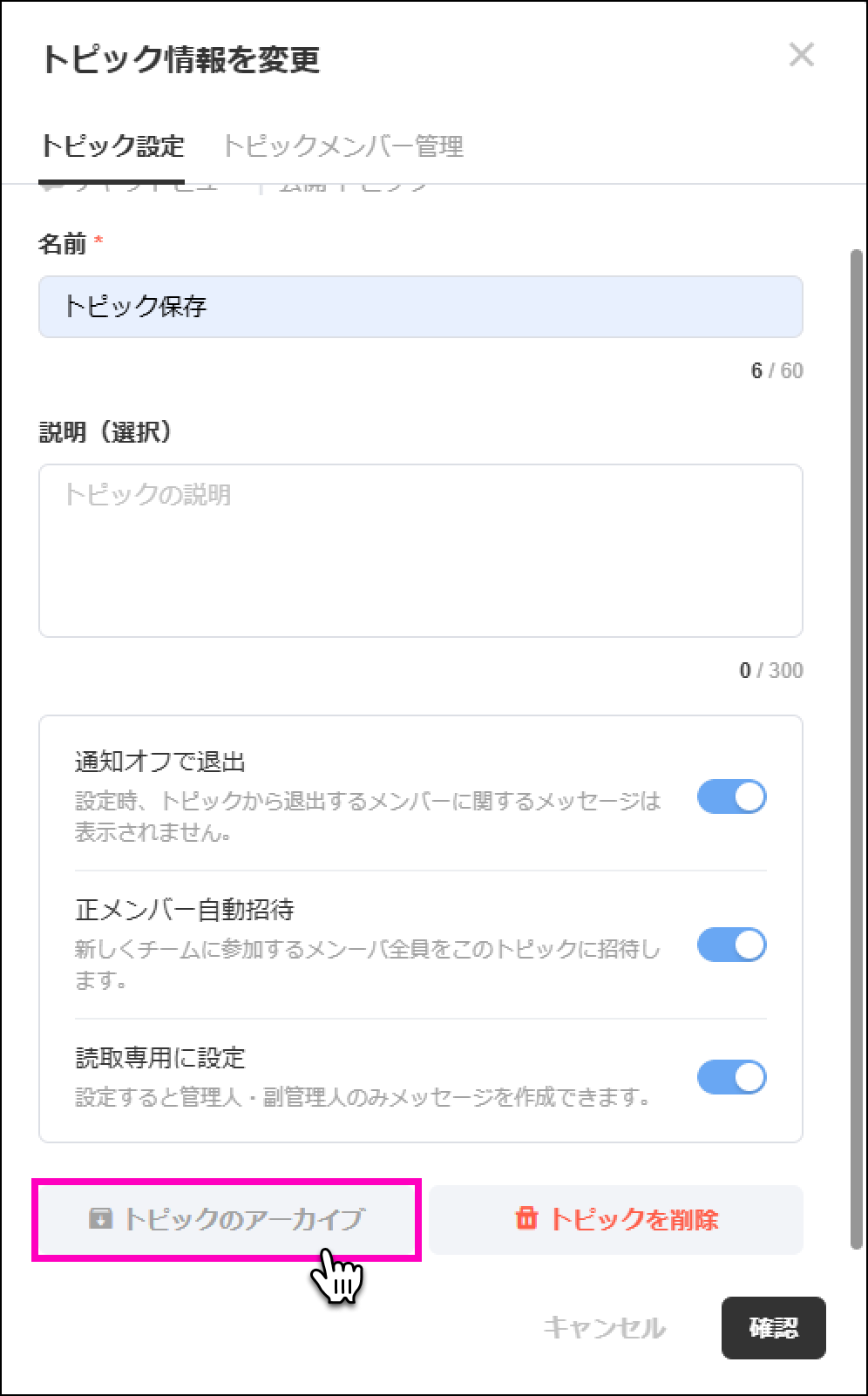Screen dimensions: 868x1396
Task: Switch to the トピックメンバー管理 tab
Action: tap(342, 146)
